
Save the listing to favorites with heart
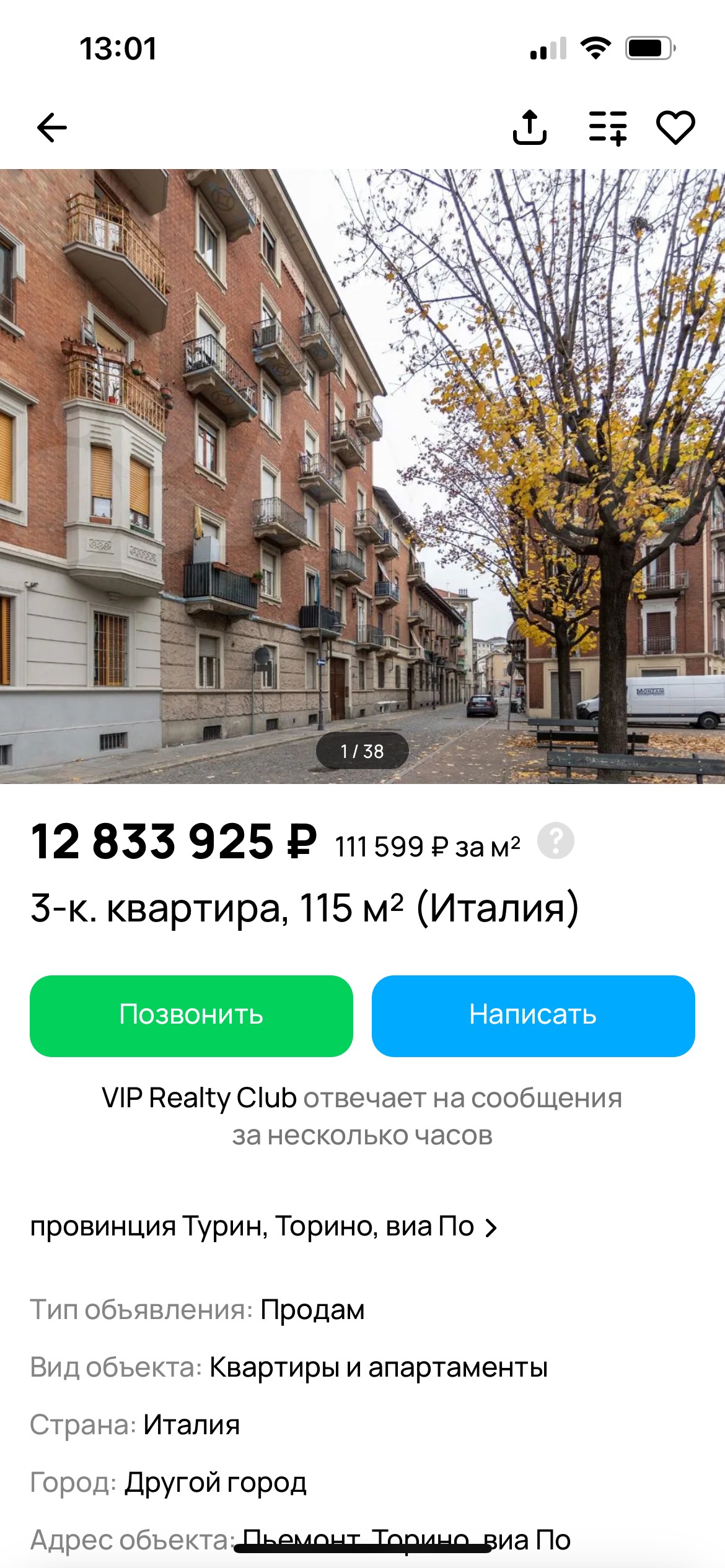point(675,128)
